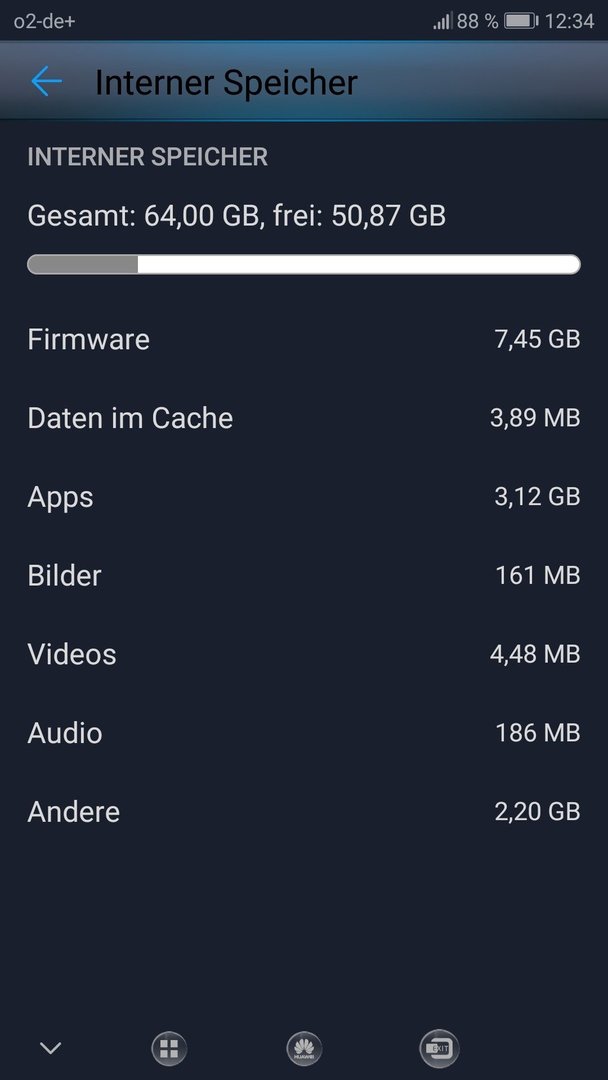The width and height of the screenshot is (608, 1080).
Task: View Videos storage usage
Action: [304, 654]
